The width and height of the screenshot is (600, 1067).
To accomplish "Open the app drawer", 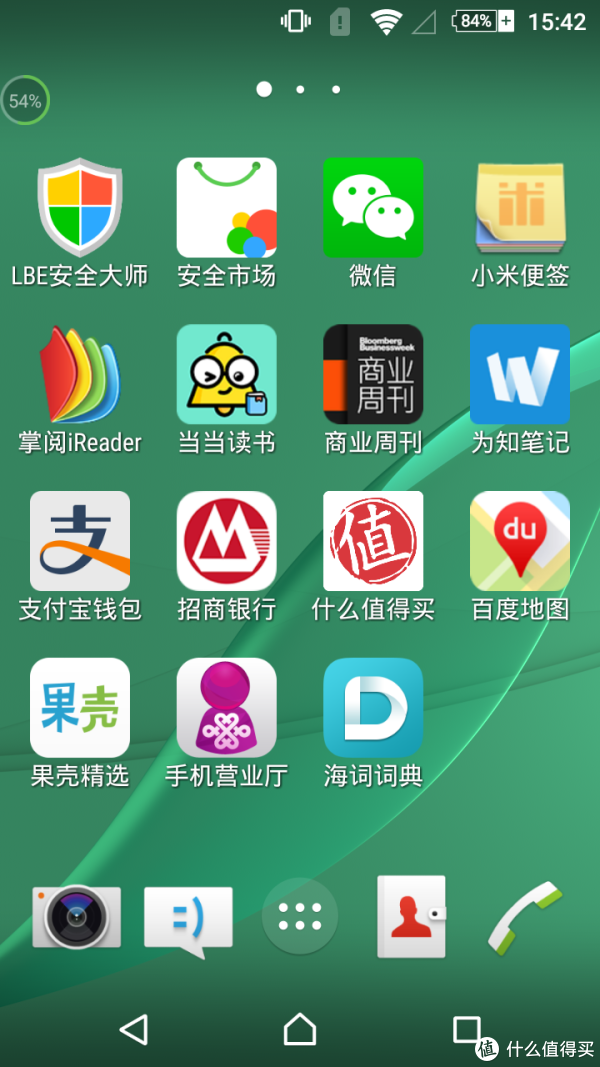I will tap(300, 917).
